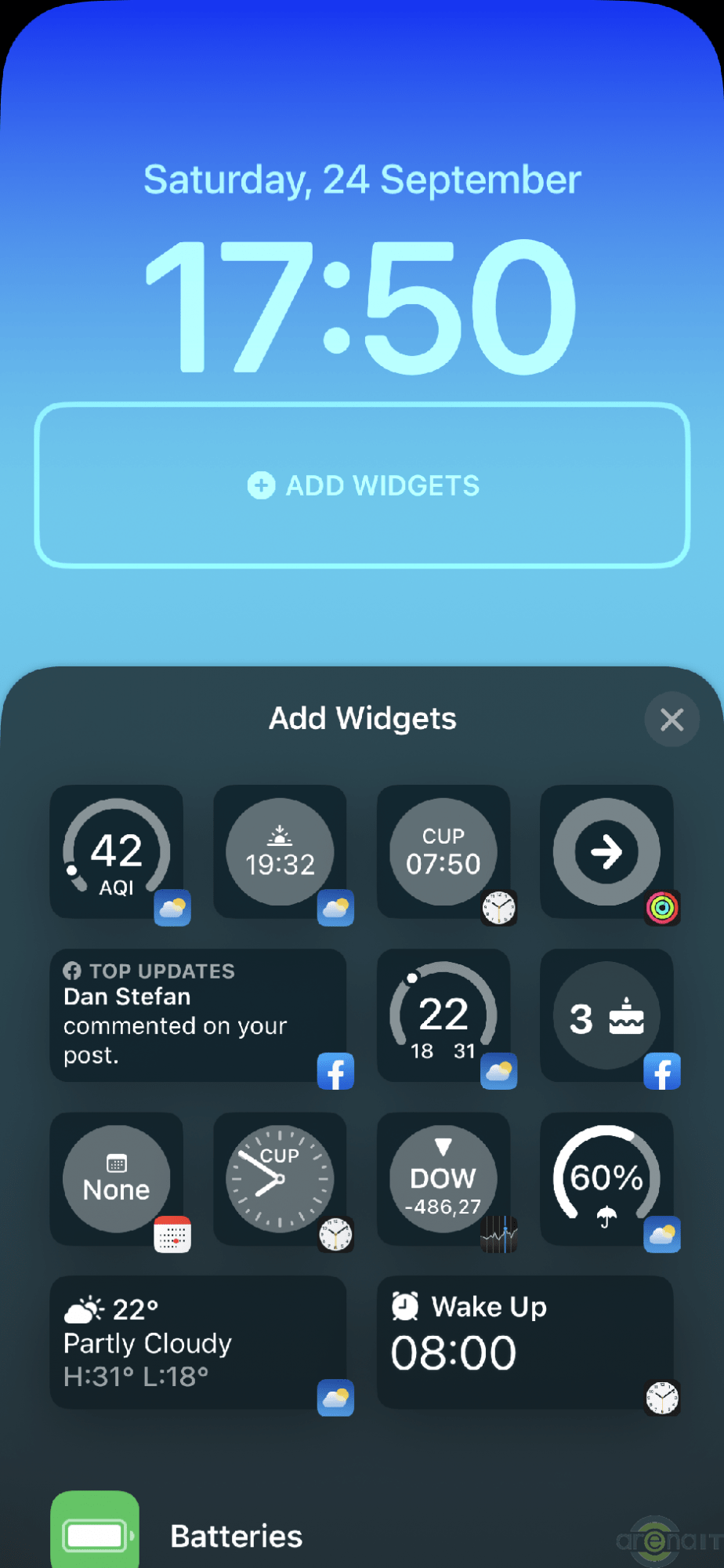Add the CUP 07:50 world clock widget
The image size is (724, 1568).
(x=443, y=851)
